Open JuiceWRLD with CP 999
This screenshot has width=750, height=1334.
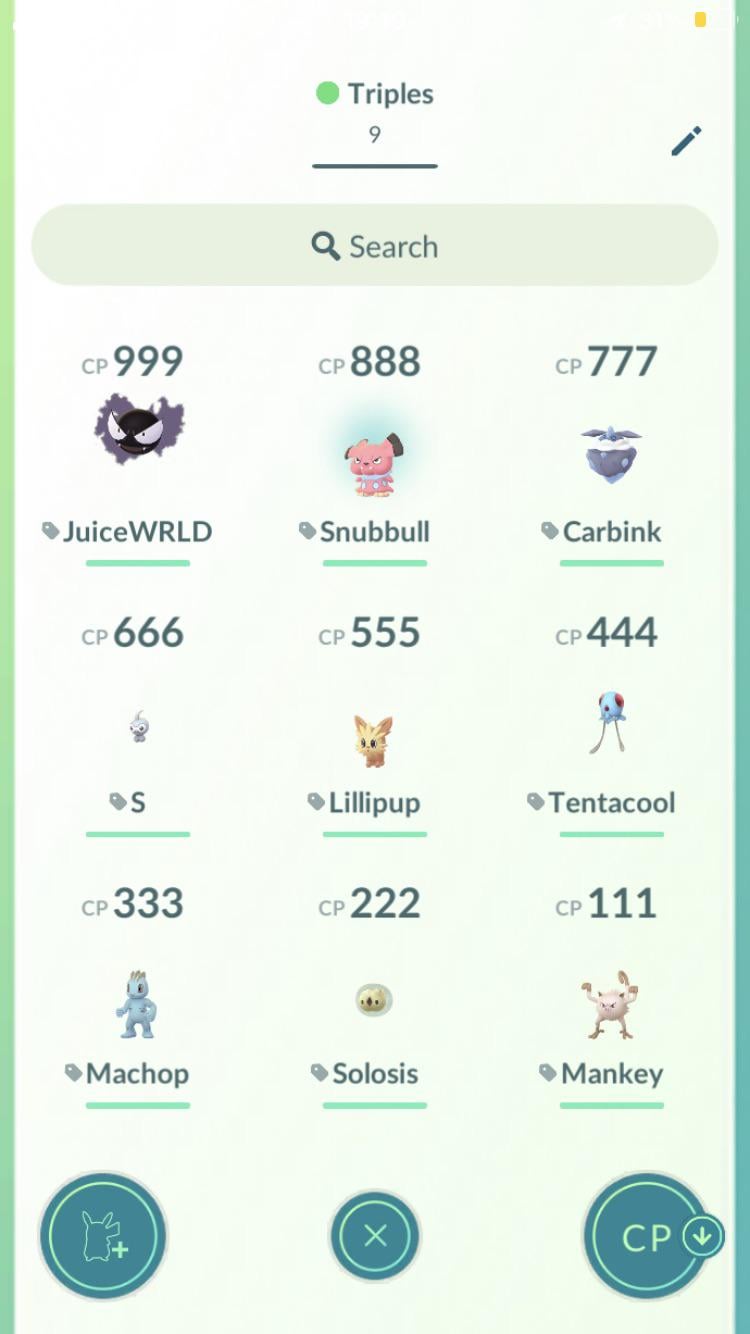(138, 430)
